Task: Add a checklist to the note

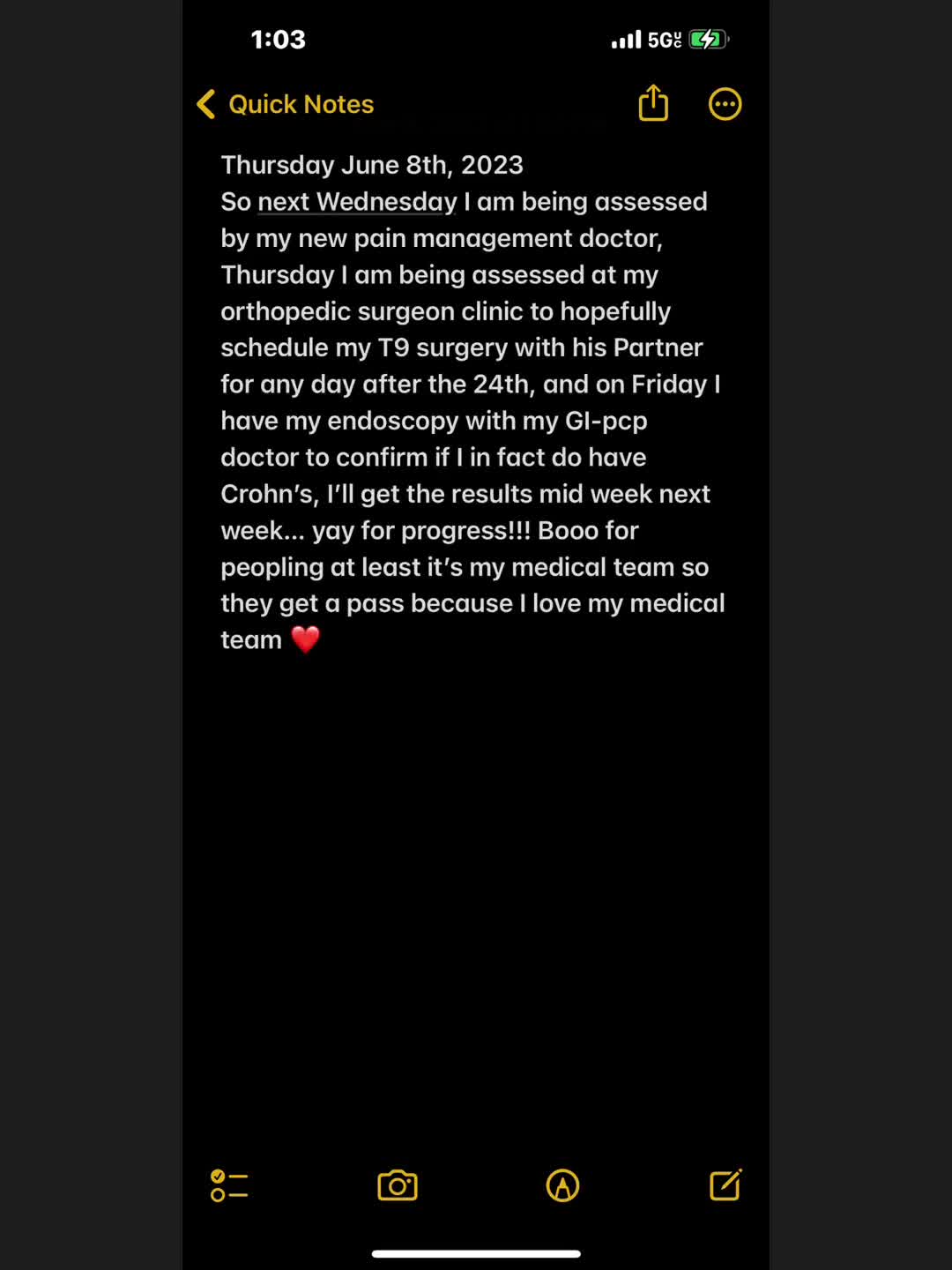Action: click(229, 1185)
